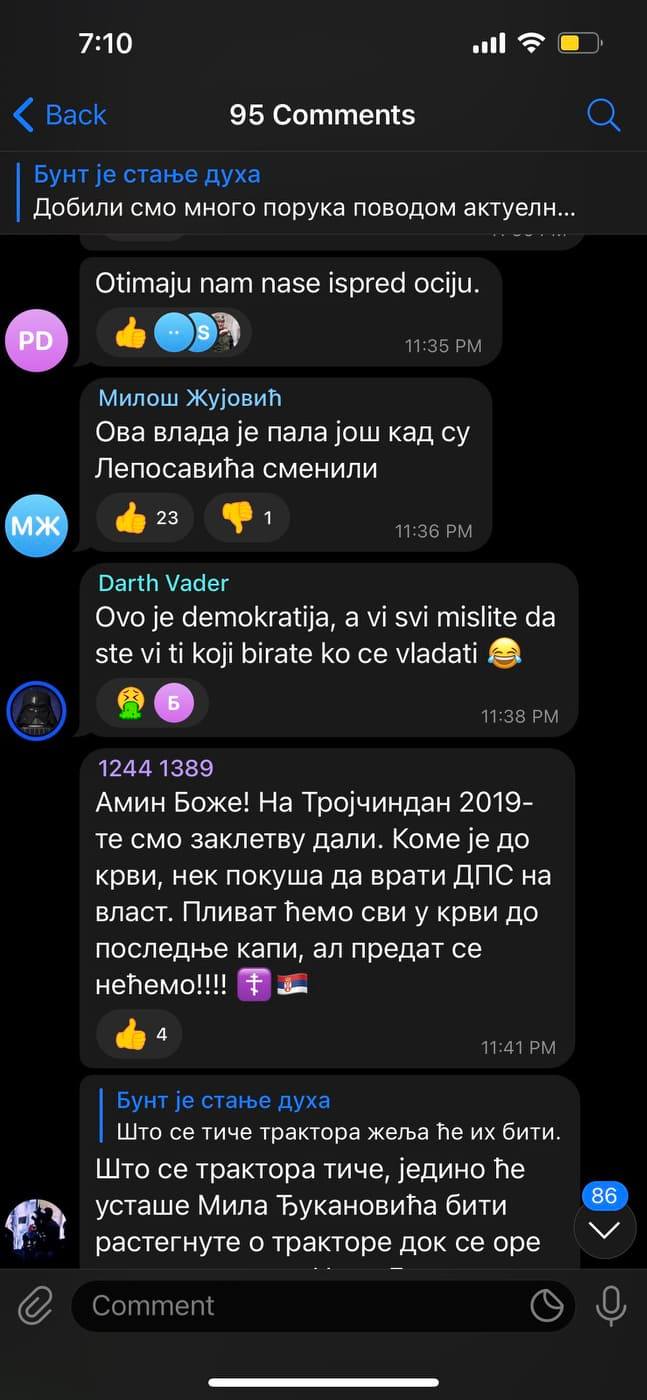Jump to the quoted Бунт је стање духа reply

click(x=340, y=1117)
